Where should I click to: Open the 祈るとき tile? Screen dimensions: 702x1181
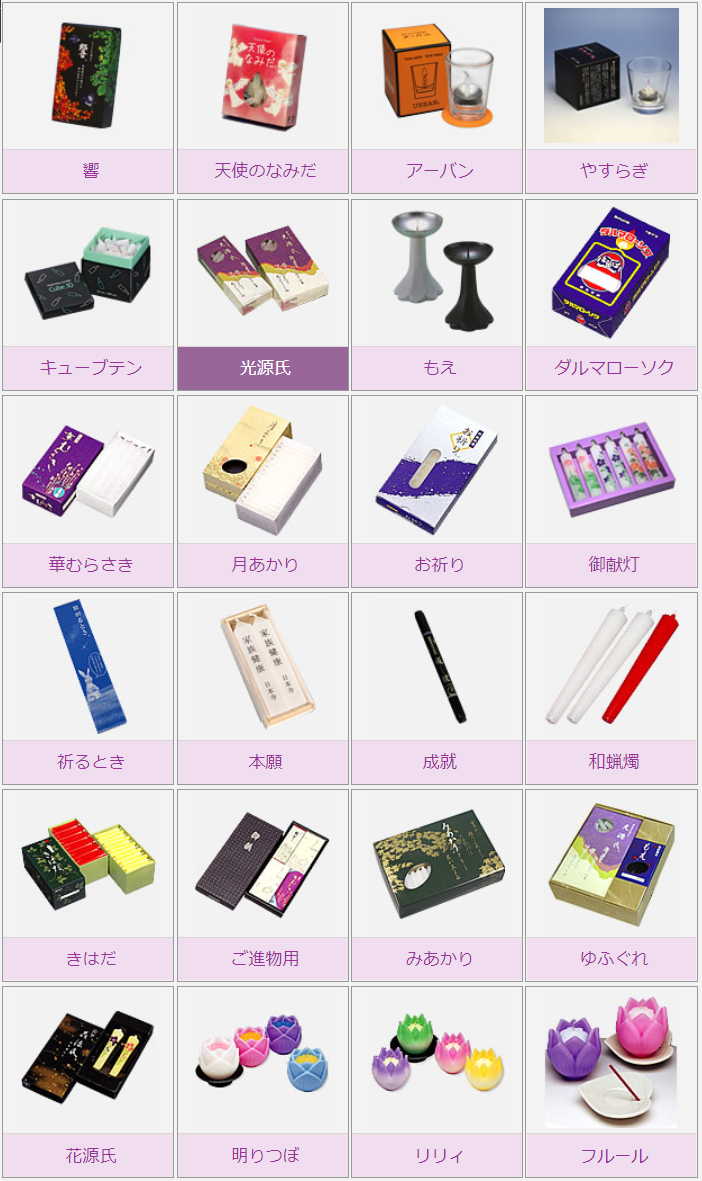click(88, 688)
